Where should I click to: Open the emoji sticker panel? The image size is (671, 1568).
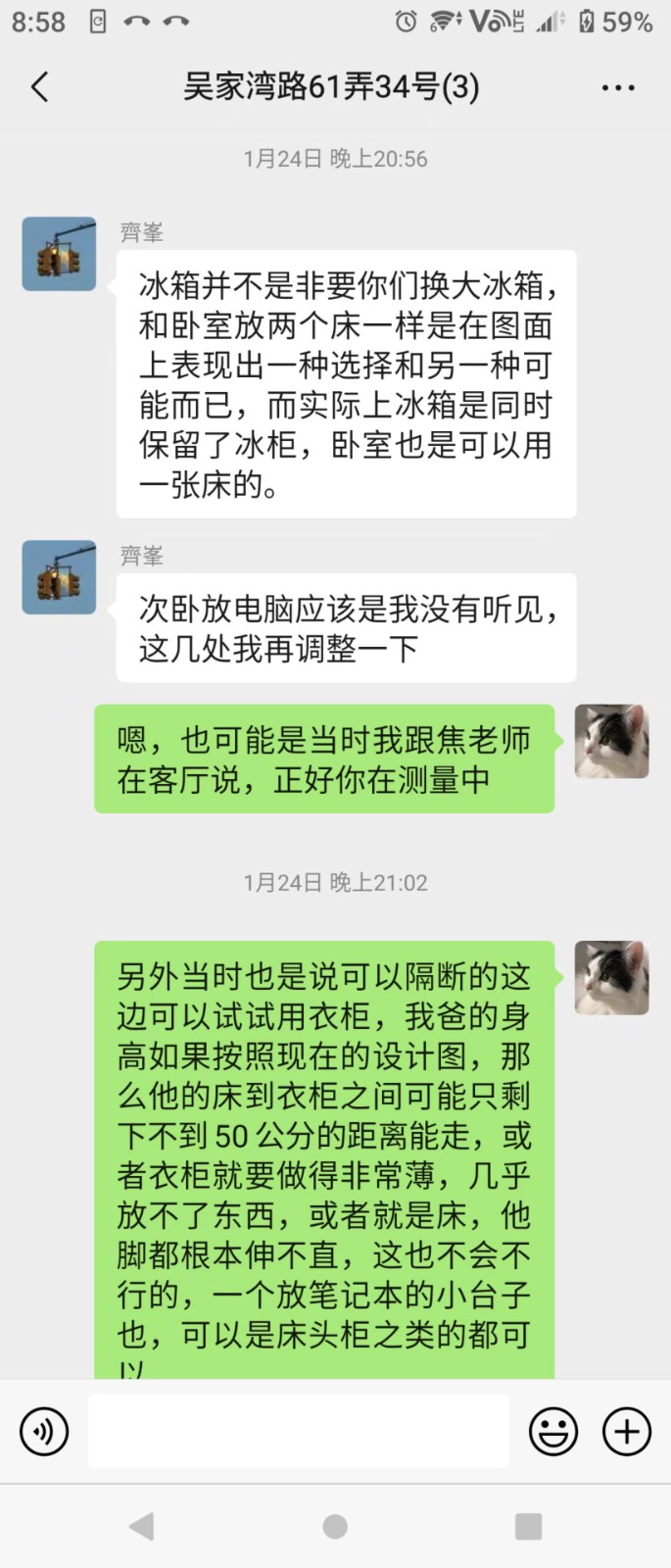553,1432
